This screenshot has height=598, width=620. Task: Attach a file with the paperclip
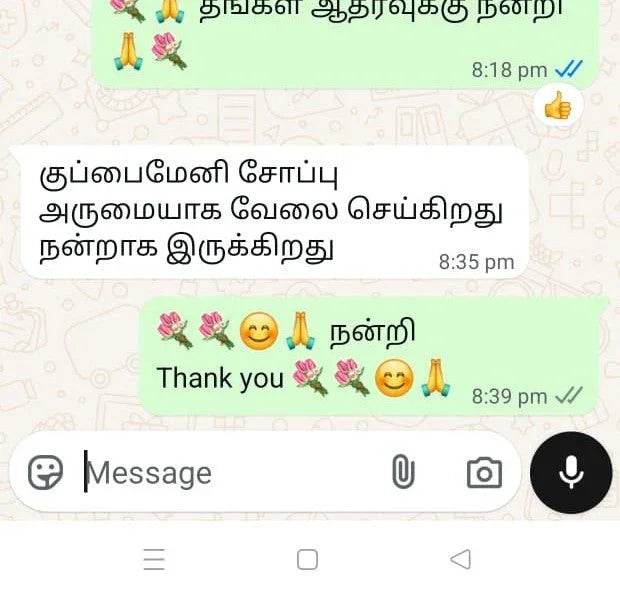click(403, 472)
